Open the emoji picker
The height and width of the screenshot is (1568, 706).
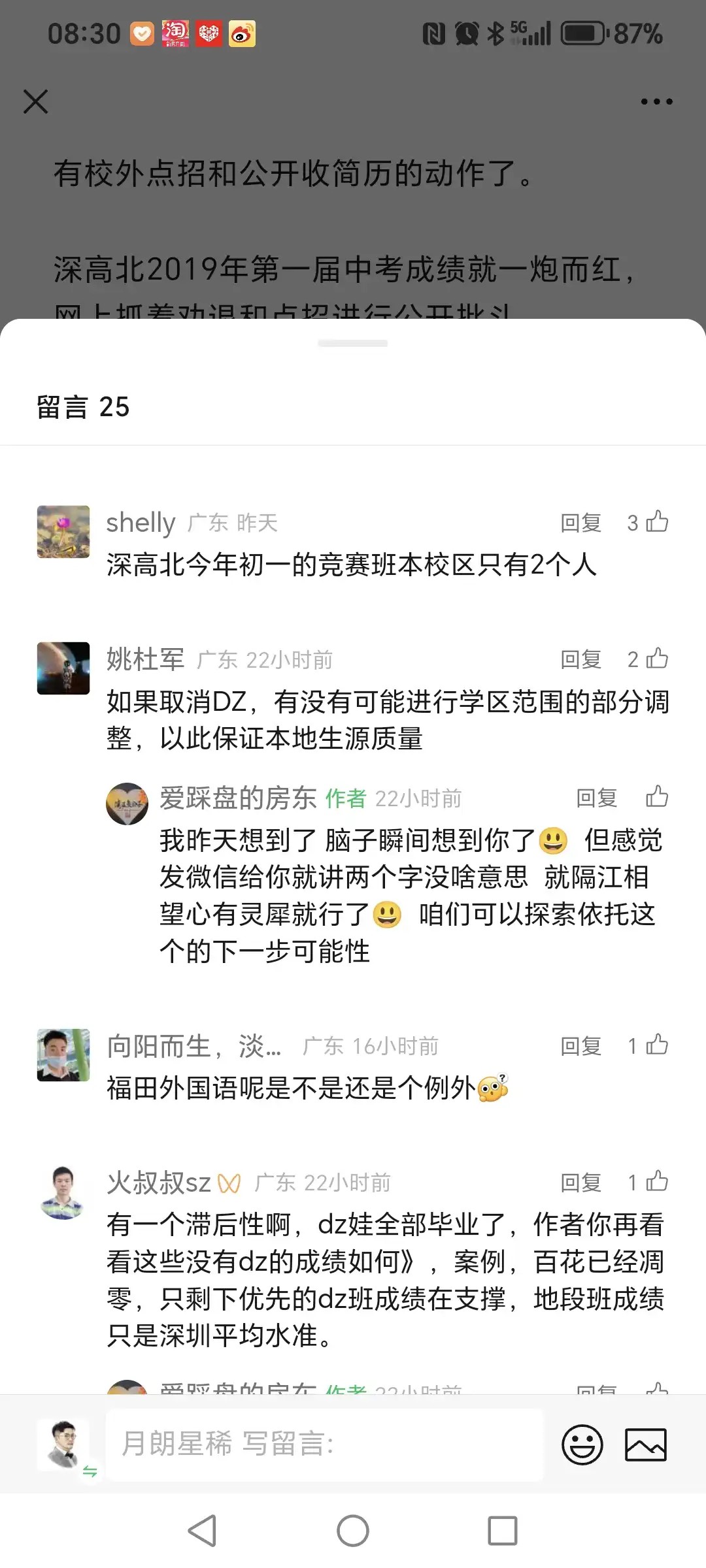coord(582,1445)
